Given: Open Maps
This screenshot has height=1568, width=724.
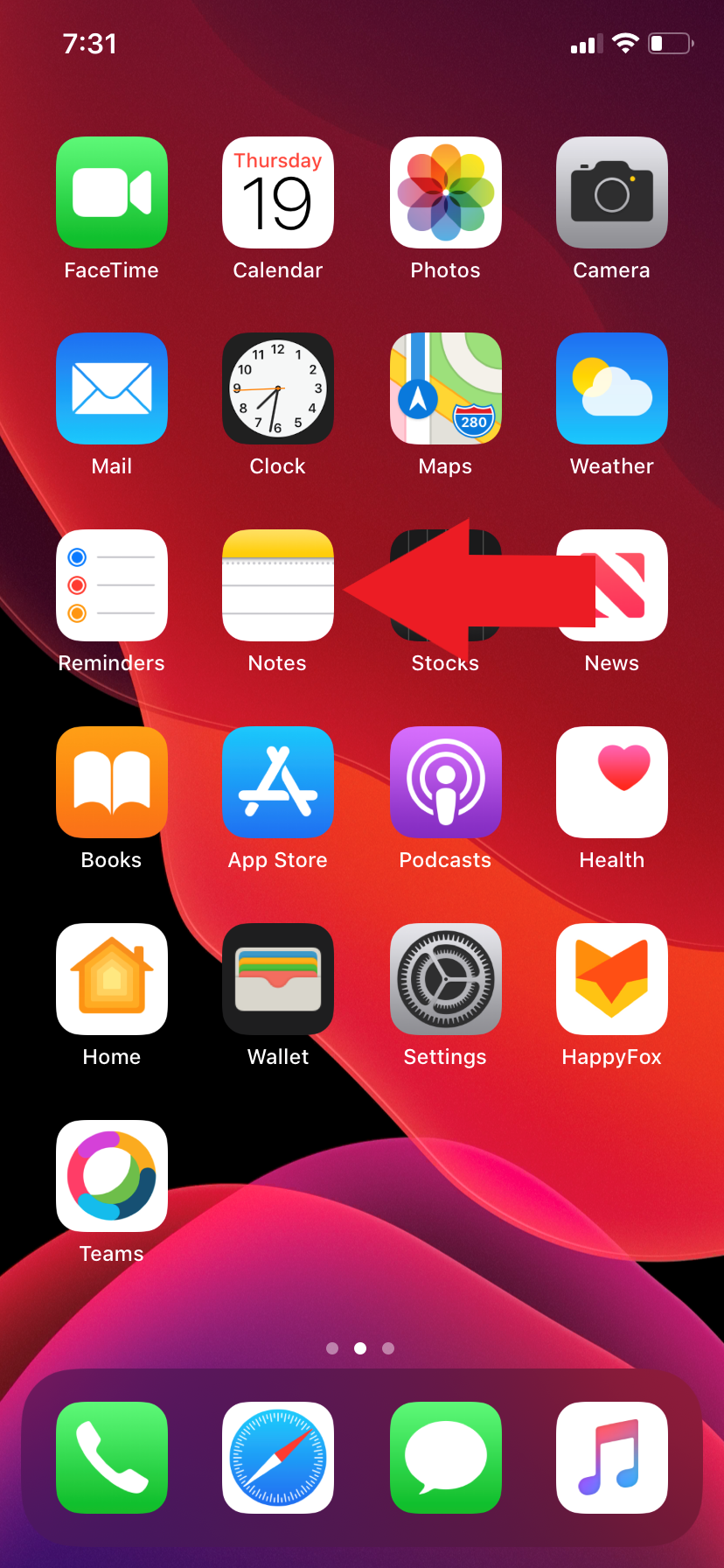Looking at the screenshot, I should [x=446, y=388].
